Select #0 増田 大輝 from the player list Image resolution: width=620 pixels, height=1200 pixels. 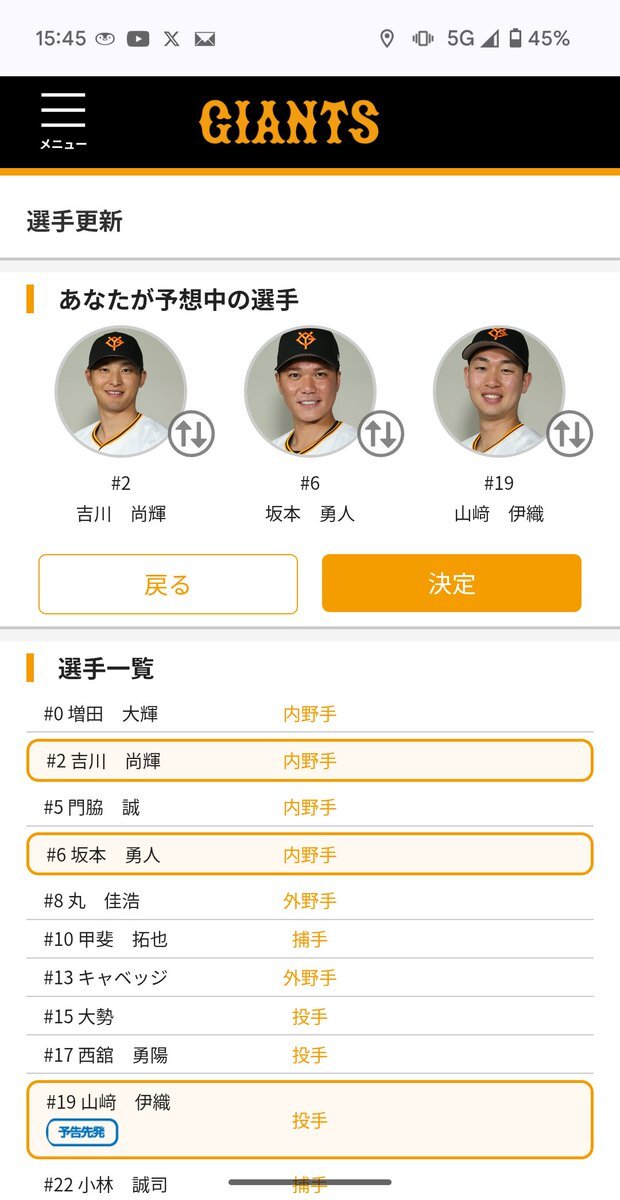pyautogui.click(x=310, y=714)
